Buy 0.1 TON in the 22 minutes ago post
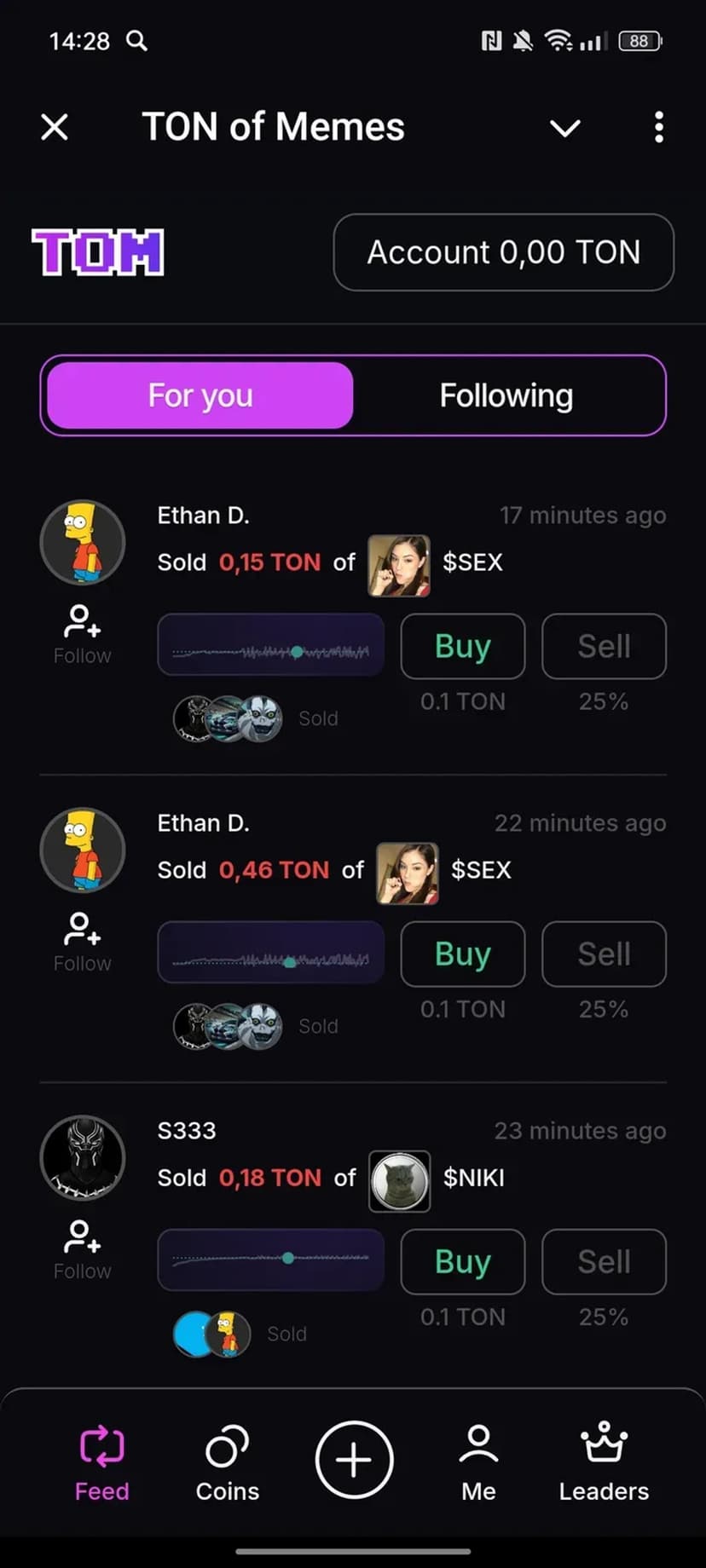This screenshot has width=706, height=1568. point(463,954)
